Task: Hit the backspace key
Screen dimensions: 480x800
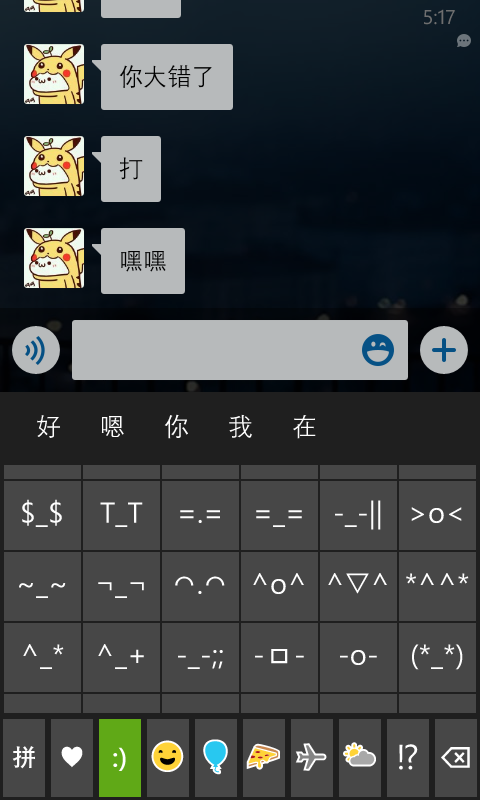Action: (x=456, y=758)
